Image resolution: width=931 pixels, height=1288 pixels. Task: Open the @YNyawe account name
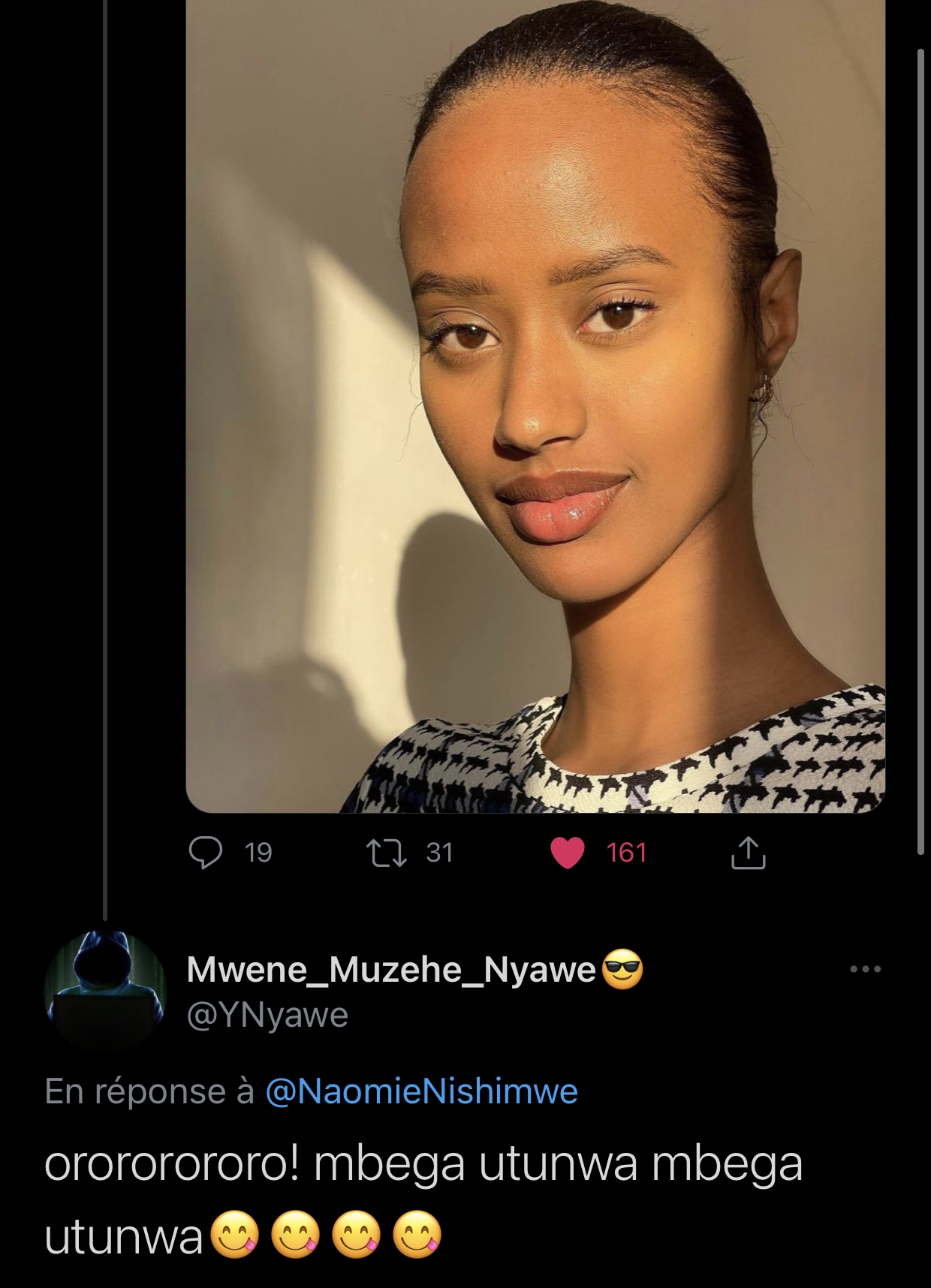pyautogui.click(x=267, y=1015)
